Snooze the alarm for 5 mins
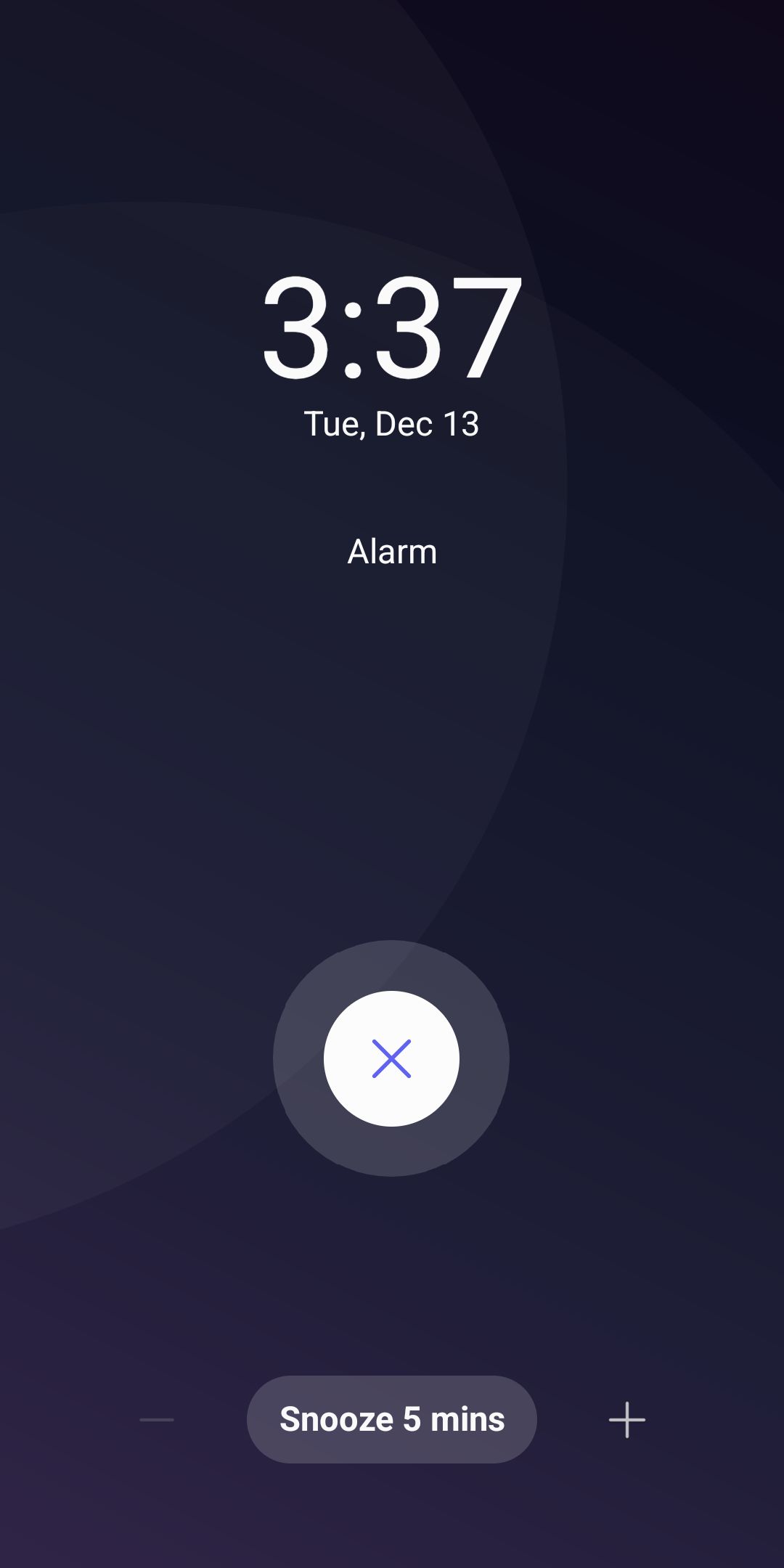 392,1419
